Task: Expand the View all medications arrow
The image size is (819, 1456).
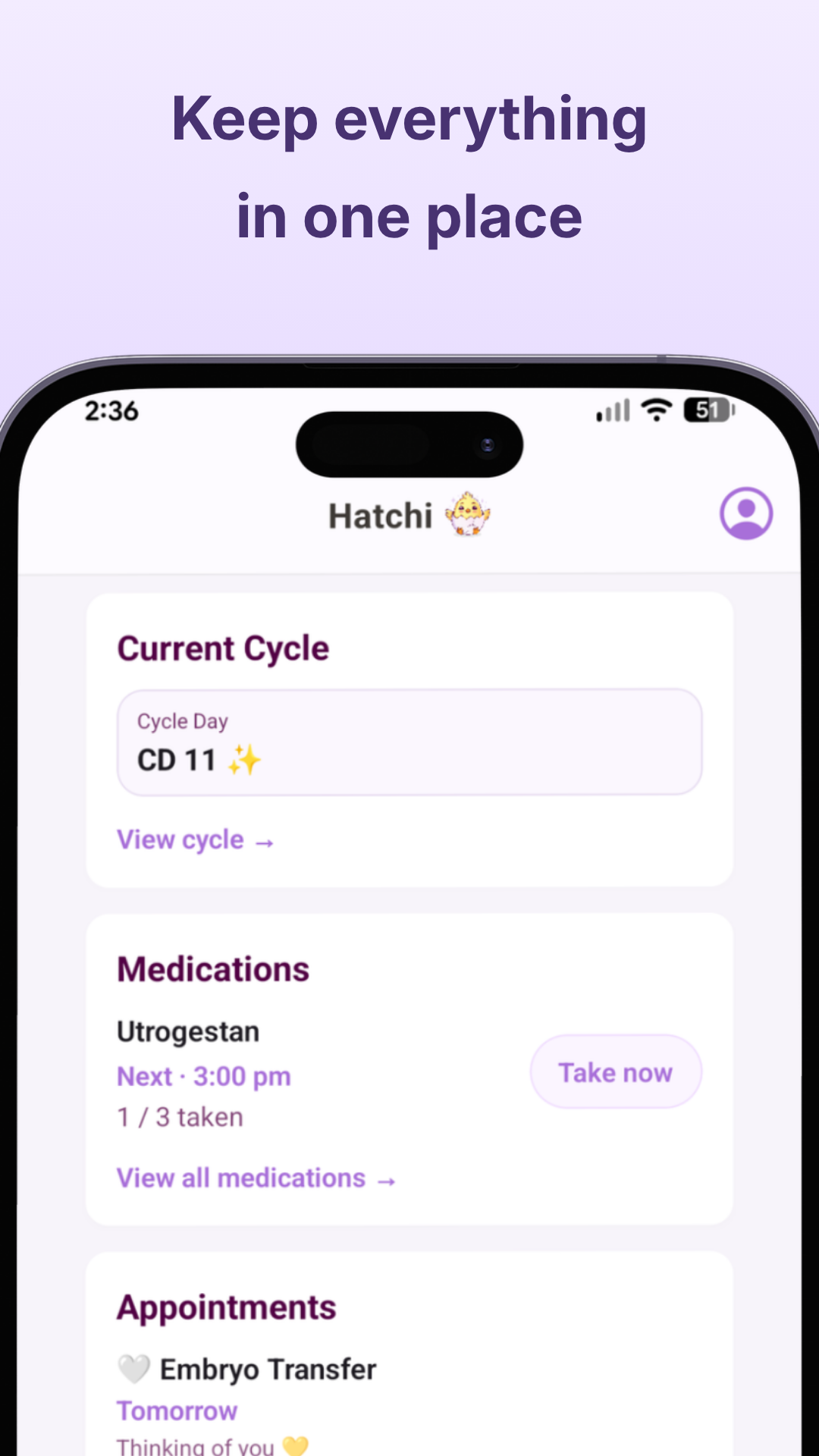Action: 386,1178
